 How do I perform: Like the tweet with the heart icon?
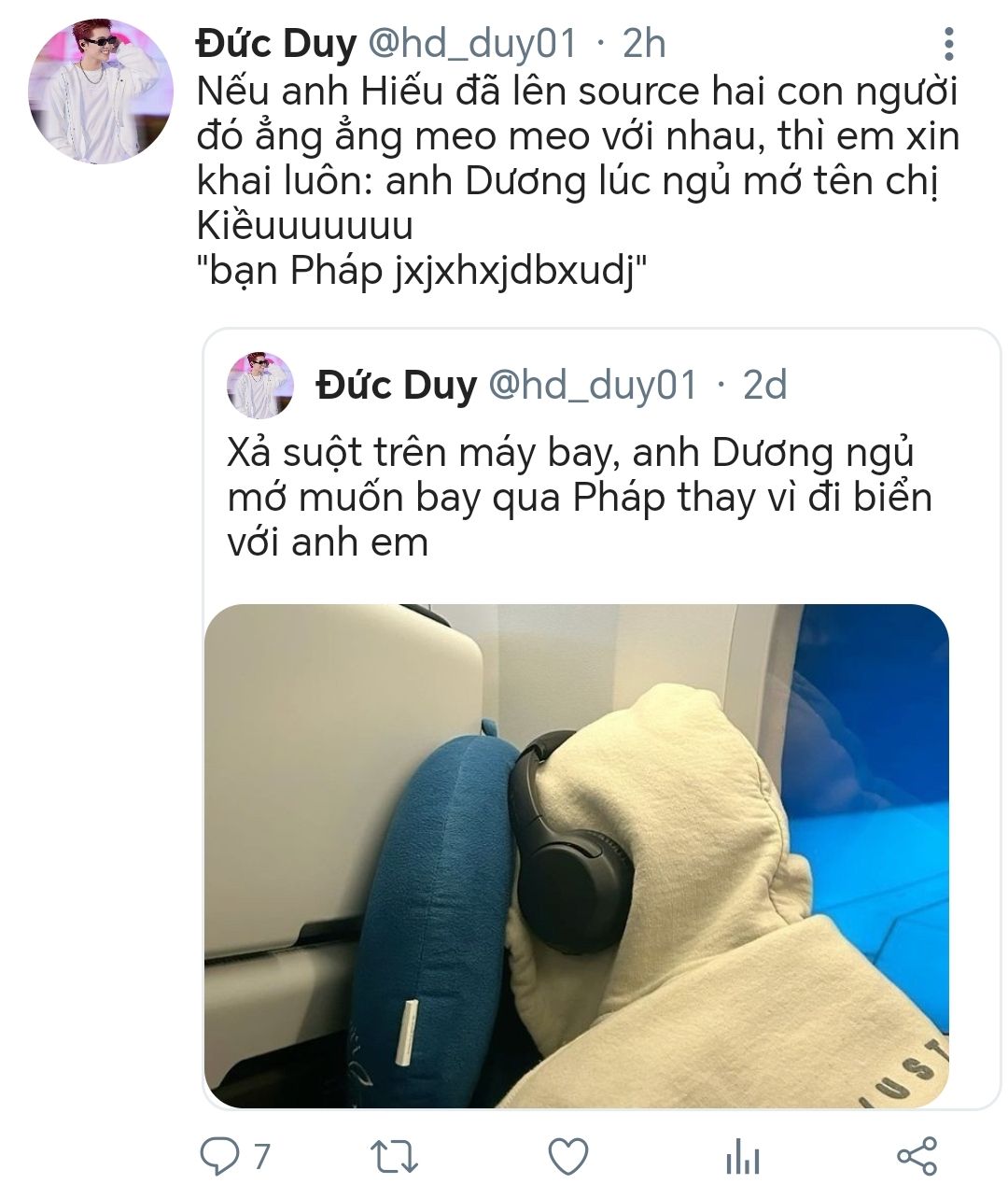(x=567, y=1158)
